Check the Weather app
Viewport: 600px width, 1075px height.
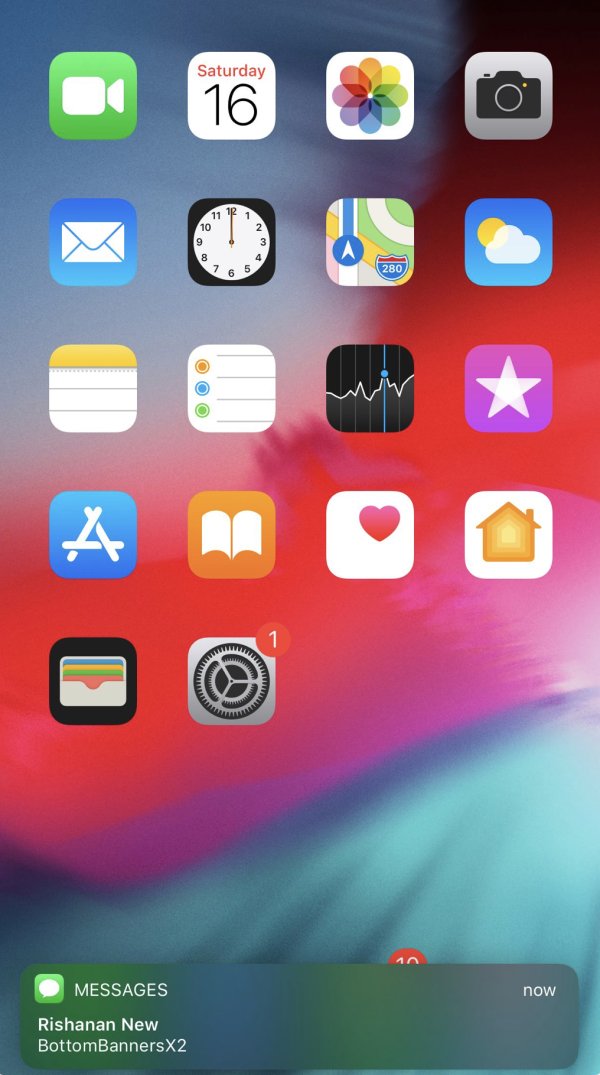point(508,242)
